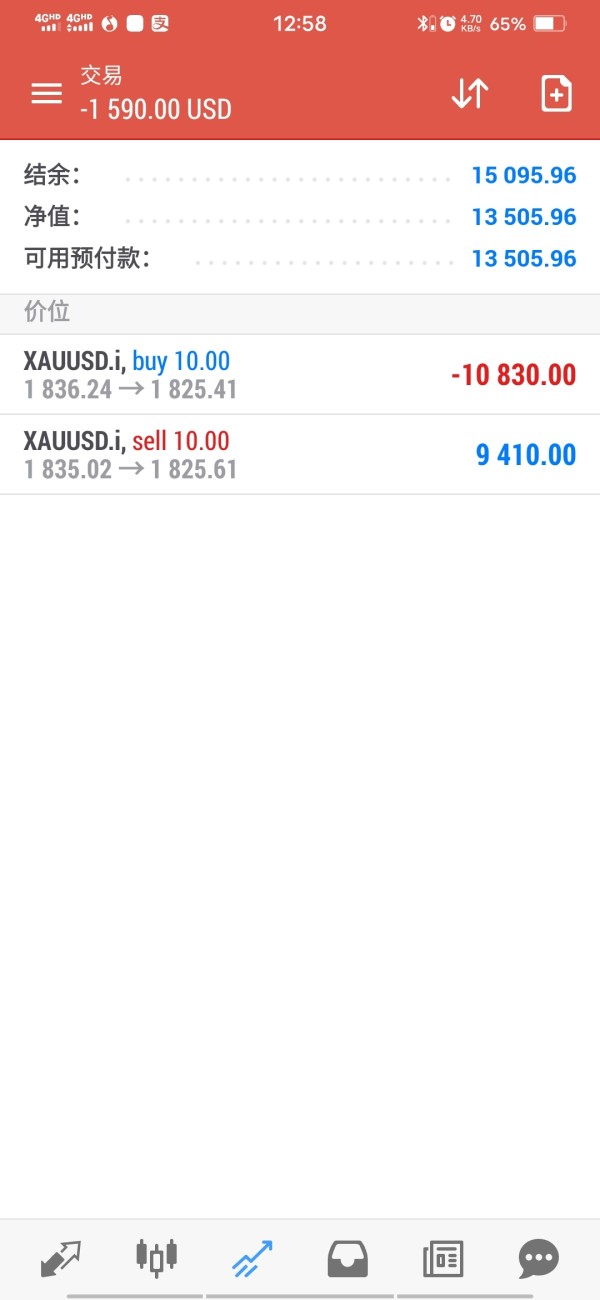The image size is (600, 1300).
Task: Create a new order
Action: tap(556, 93)
